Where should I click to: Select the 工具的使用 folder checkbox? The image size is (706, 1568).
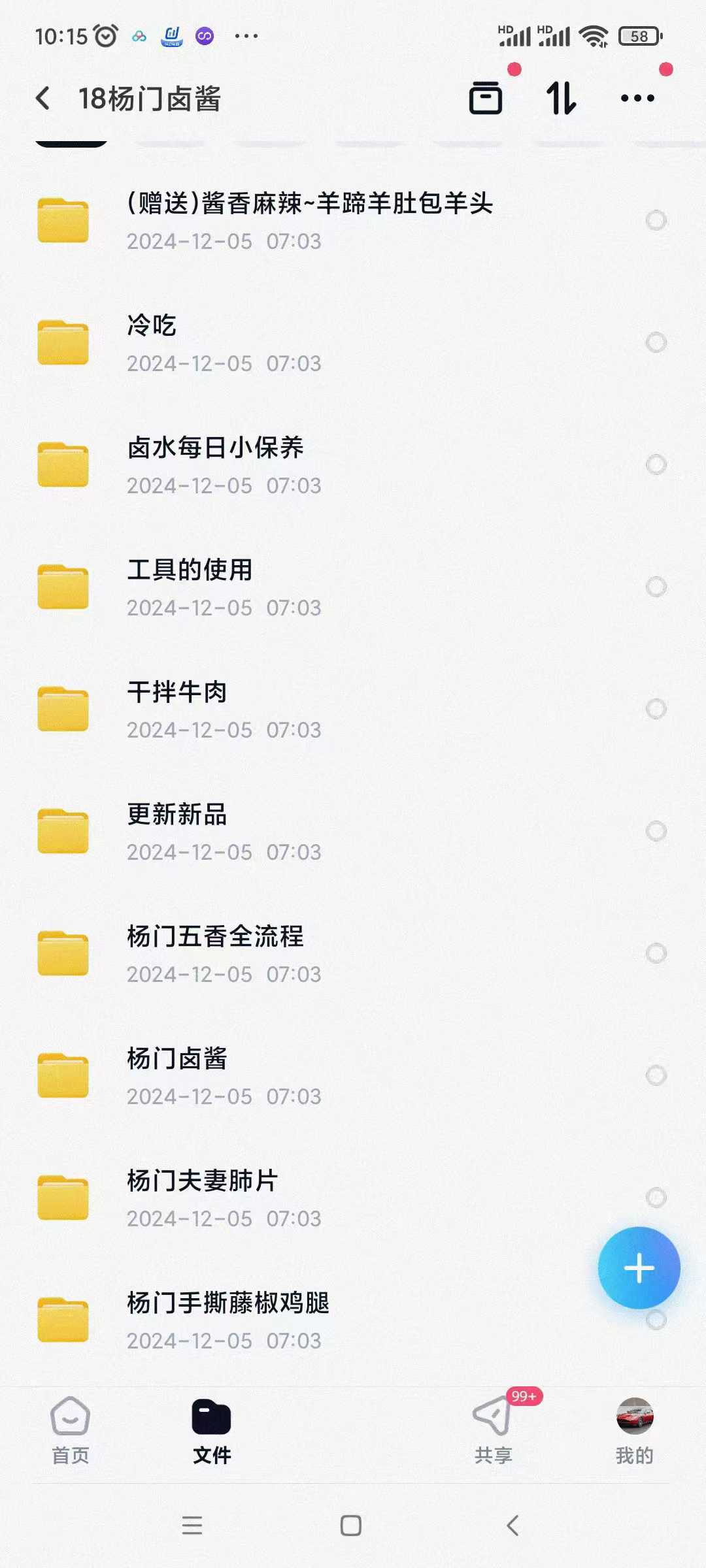point(656,587)
